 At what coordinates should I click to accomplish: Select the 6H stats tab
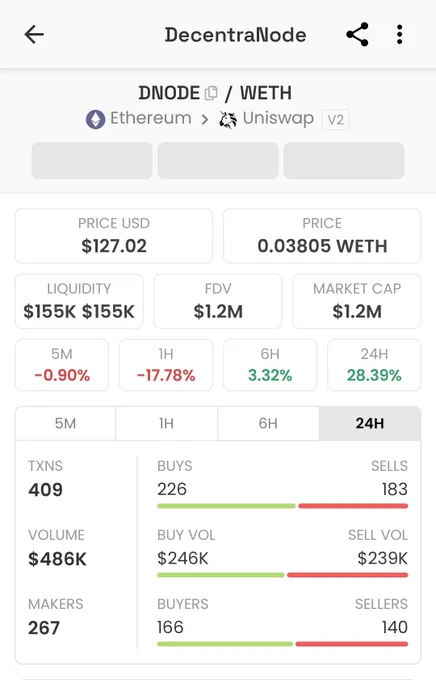tap(268, 423)
